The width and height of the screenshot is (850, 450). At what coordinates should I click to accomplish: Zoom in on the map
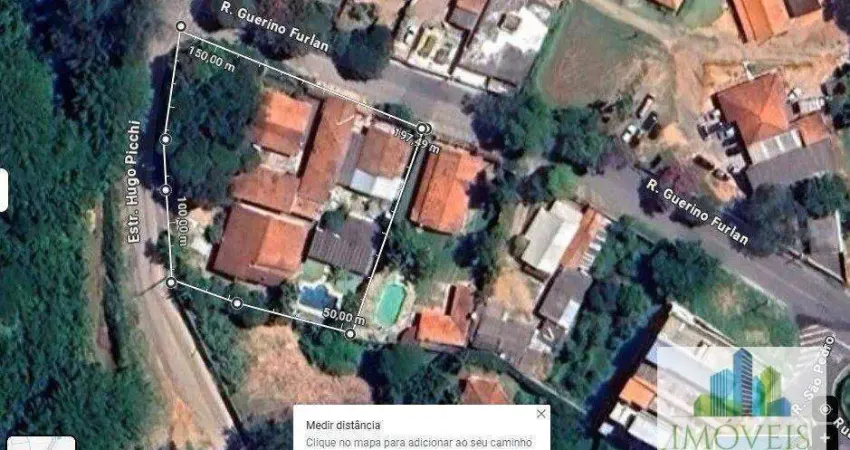825,437
